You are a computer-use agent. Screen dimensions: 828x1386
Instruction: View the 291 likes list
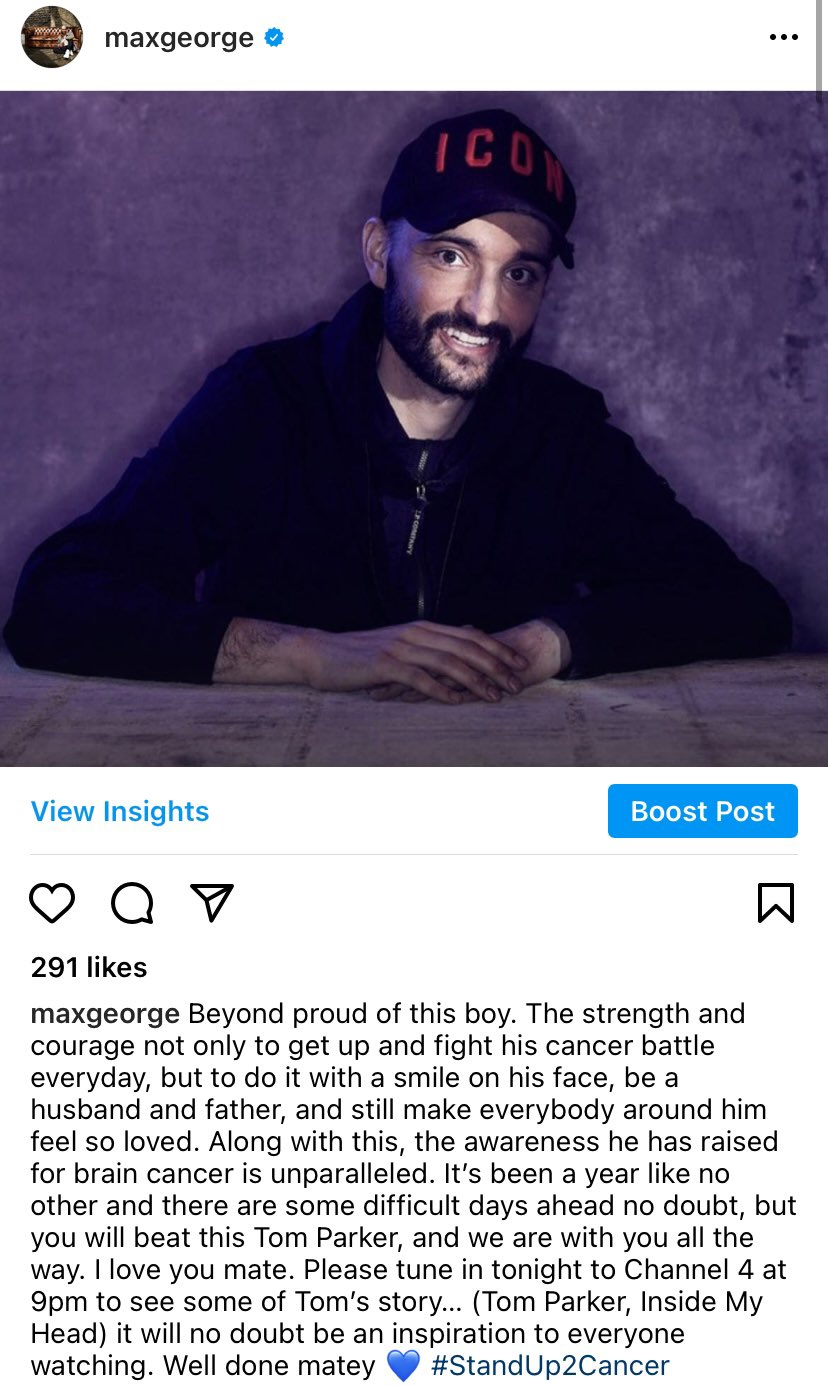pyautogui.click(x=89, y=967)
